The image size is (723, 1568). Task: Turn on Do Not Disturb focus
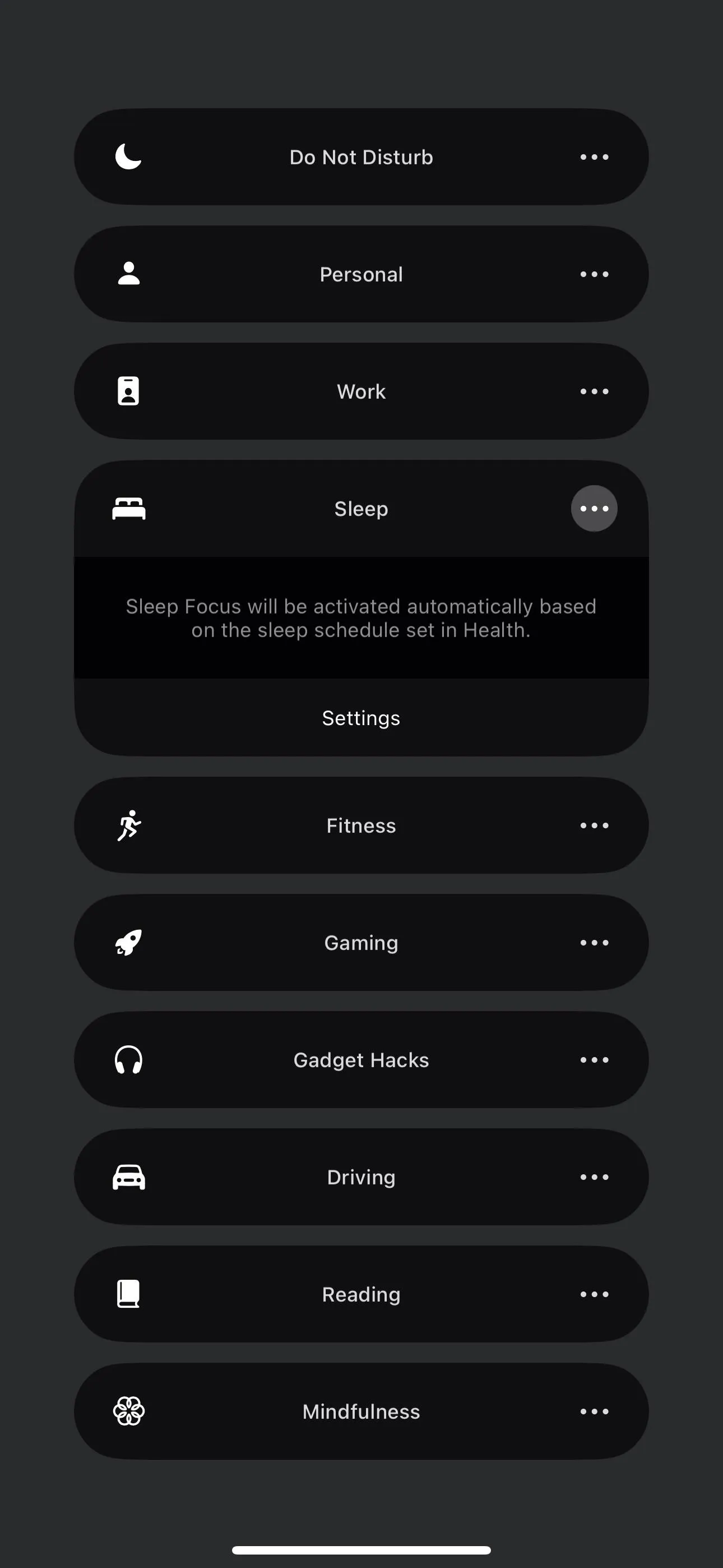[361, 157]
